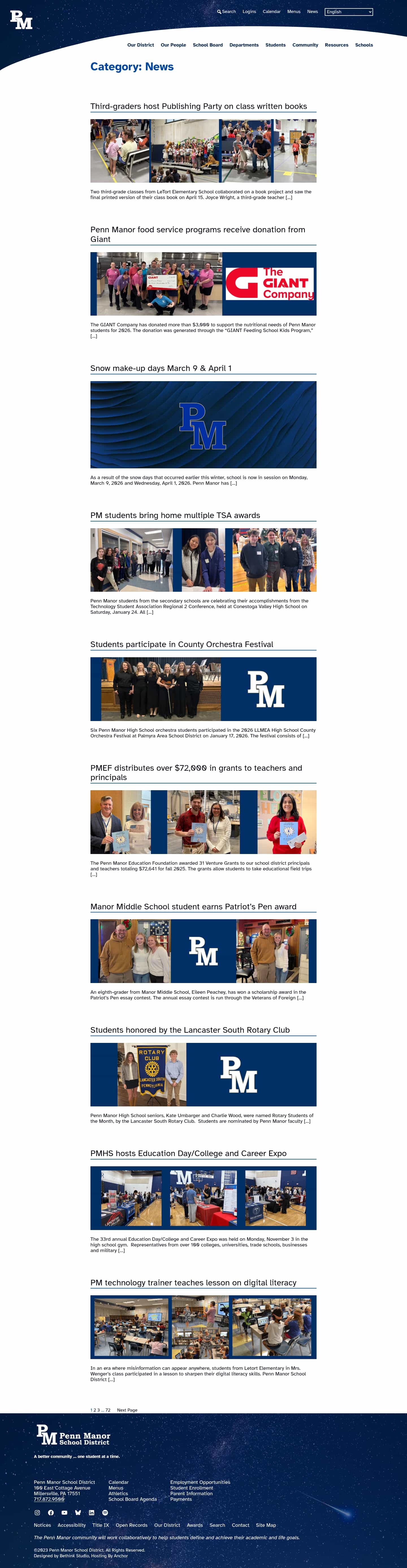Go to the School Board menu
The height and width of the screenshot is (1568, 407).
tap(207, 45)
